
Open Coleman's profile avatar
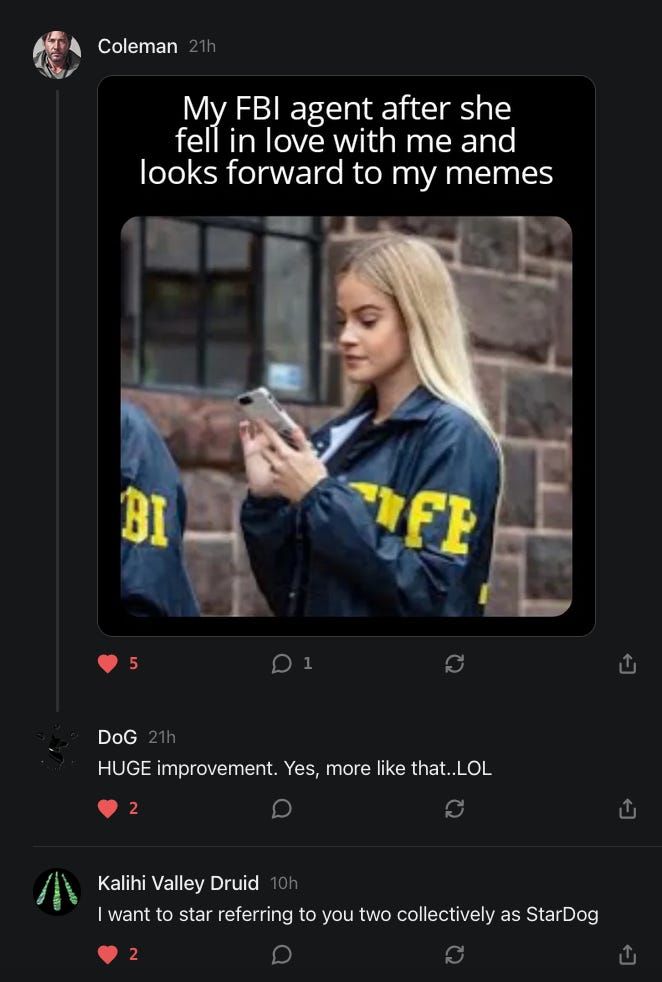57,55
